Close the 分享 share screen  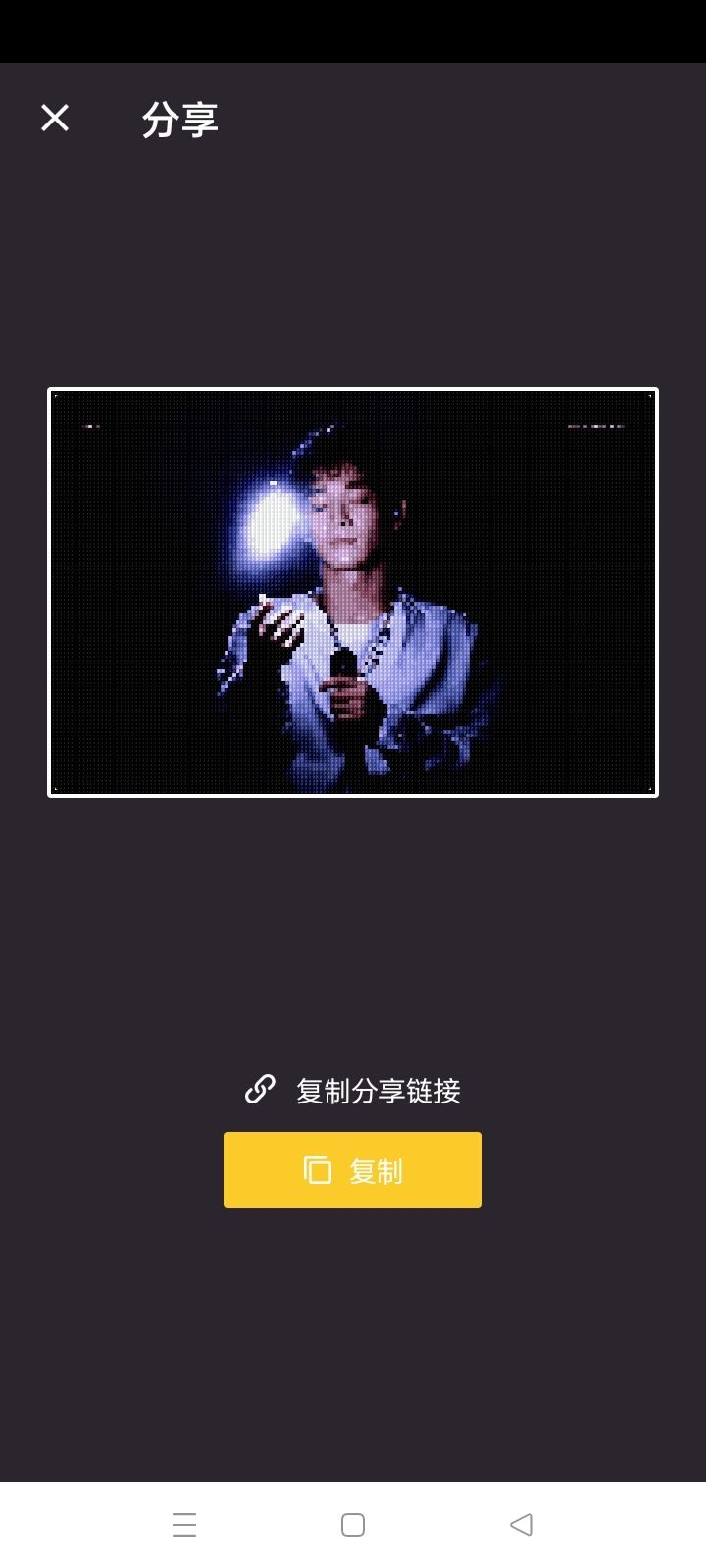click(x=55, y=119)
